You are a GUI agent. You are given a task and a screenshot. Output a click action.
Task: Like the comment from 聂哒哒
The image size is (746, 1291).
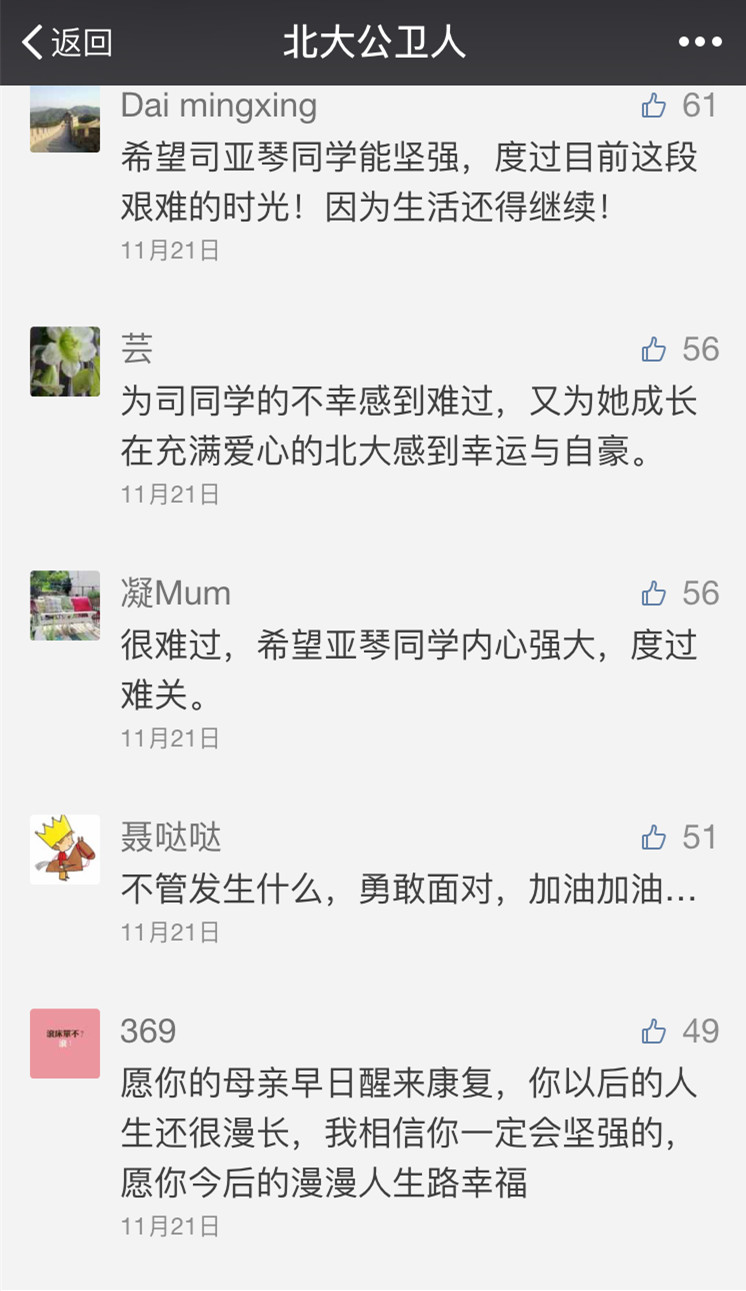pyautogui.click(x=654, y=837)
